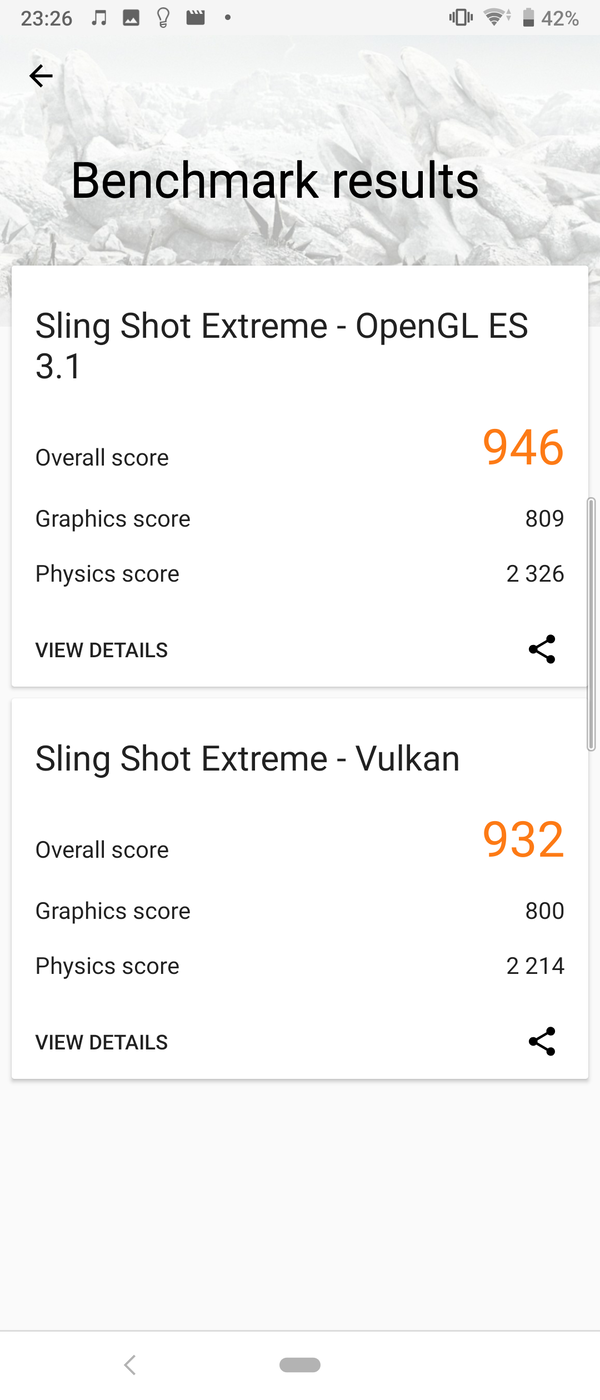The image size is (600, 1400).
Task: Go to the home screen via home pill
Action: [300, 1365]
